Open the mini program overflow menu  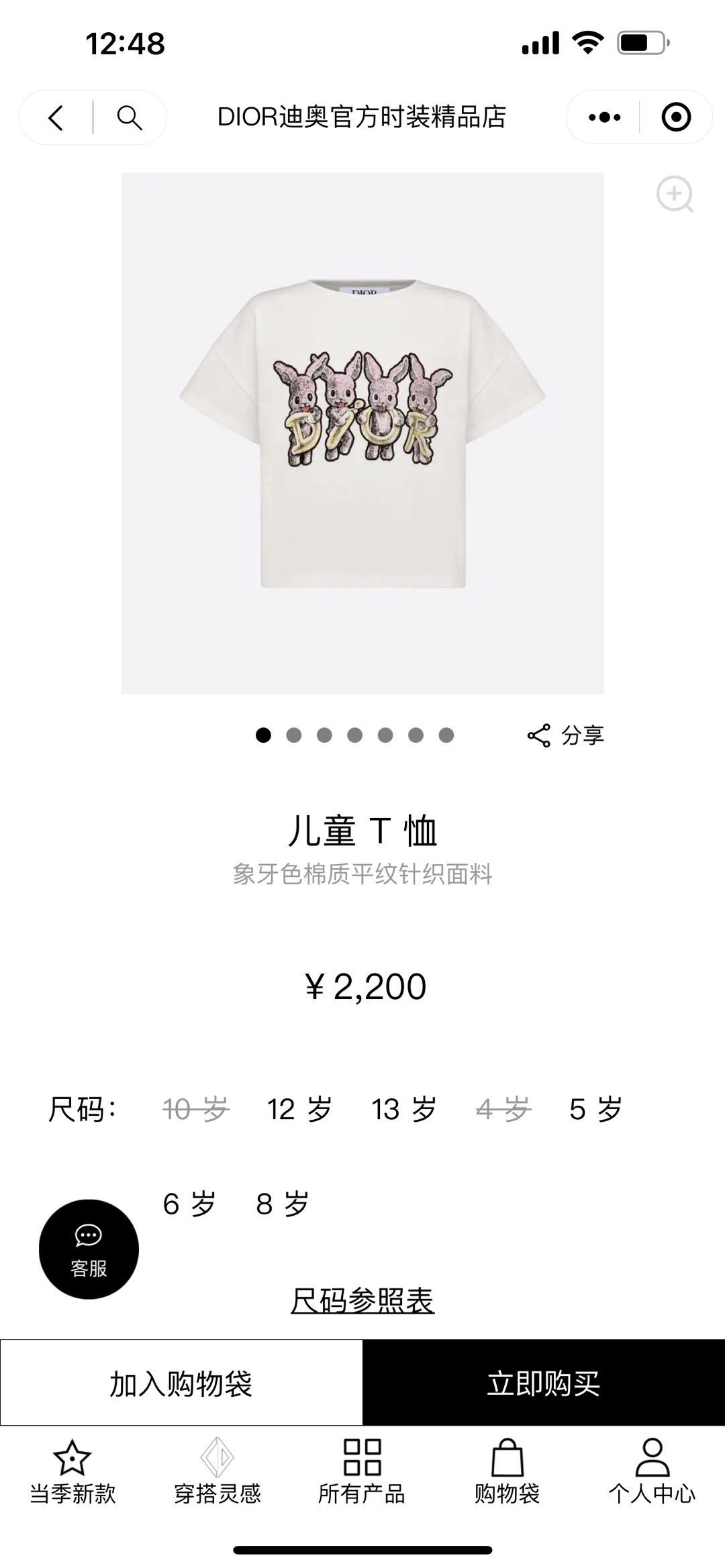(604, 118)
